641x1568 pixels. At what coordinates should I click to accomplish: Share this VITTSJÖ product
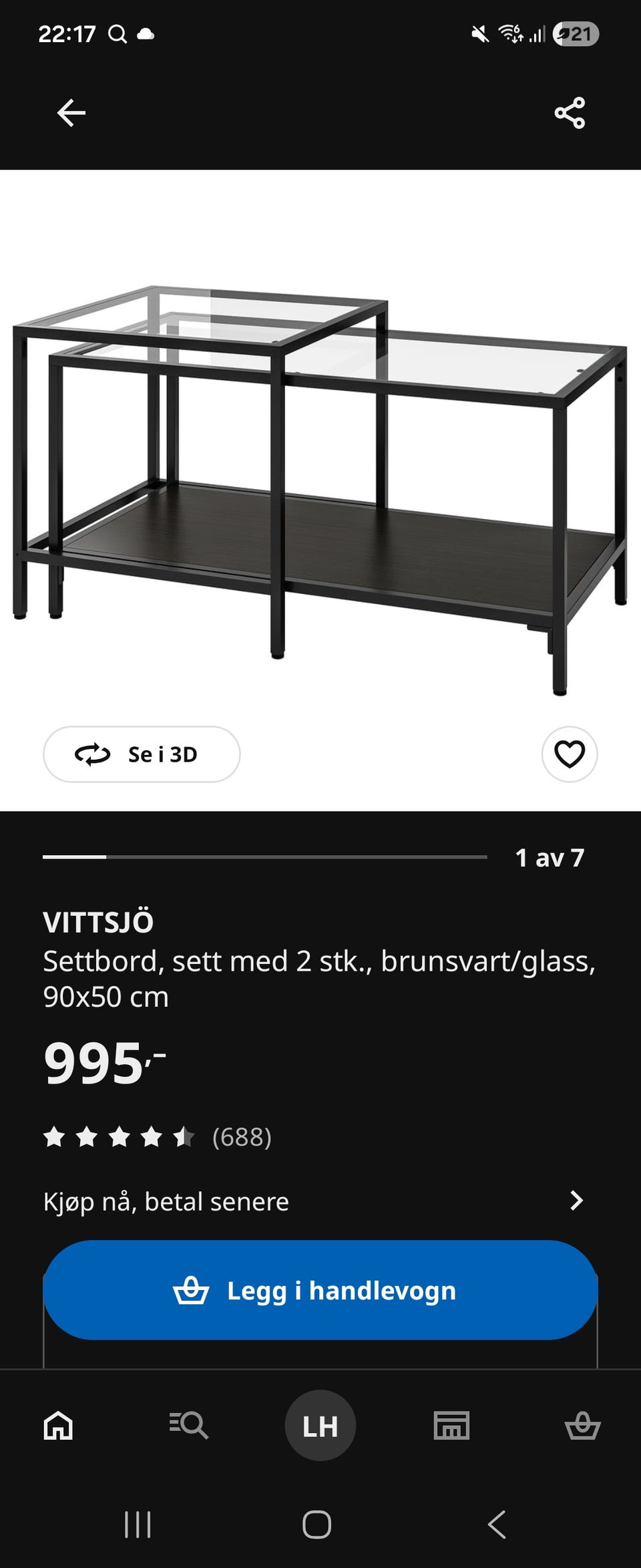570,113
